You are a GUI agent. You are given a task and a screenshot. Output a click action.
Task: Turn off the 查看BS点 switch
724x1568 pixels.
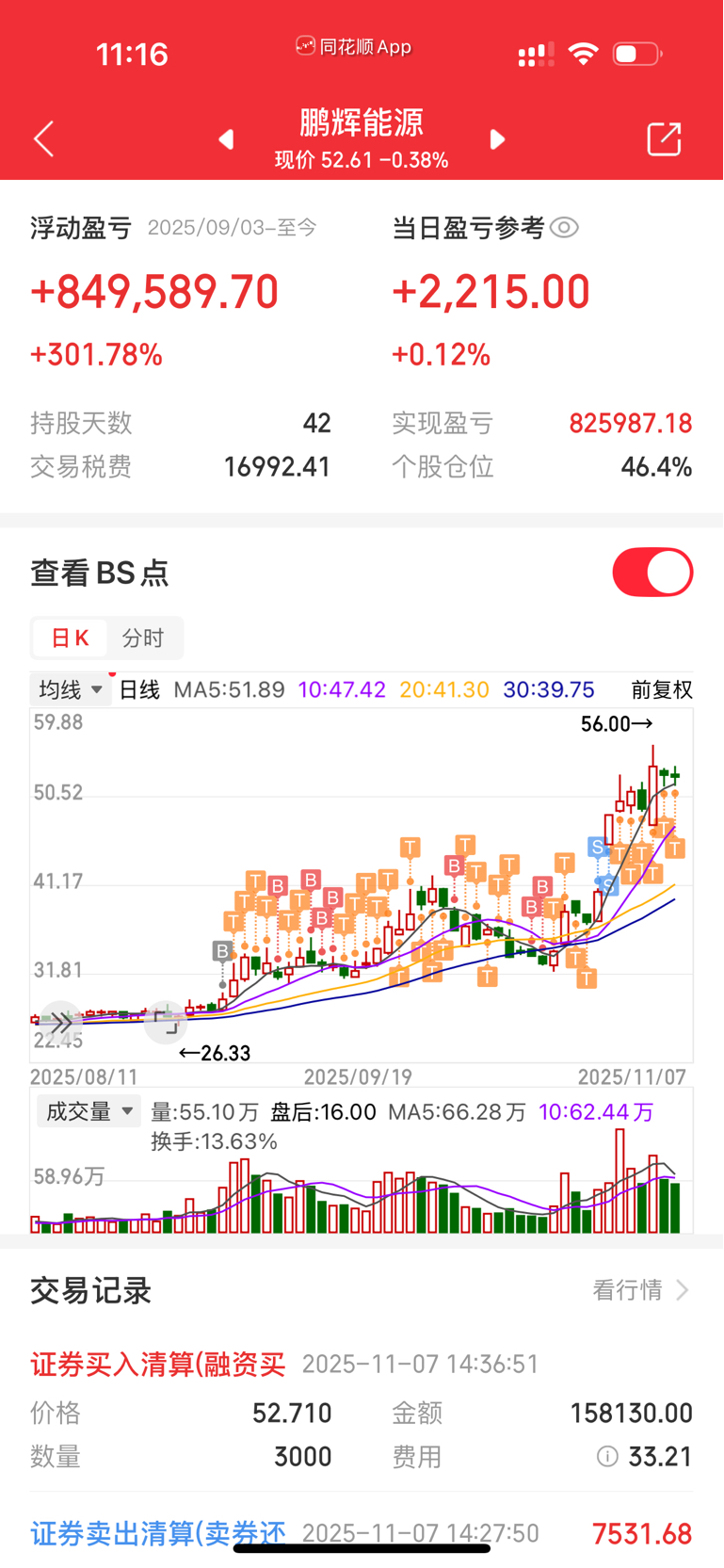click(x=652, y=573)
